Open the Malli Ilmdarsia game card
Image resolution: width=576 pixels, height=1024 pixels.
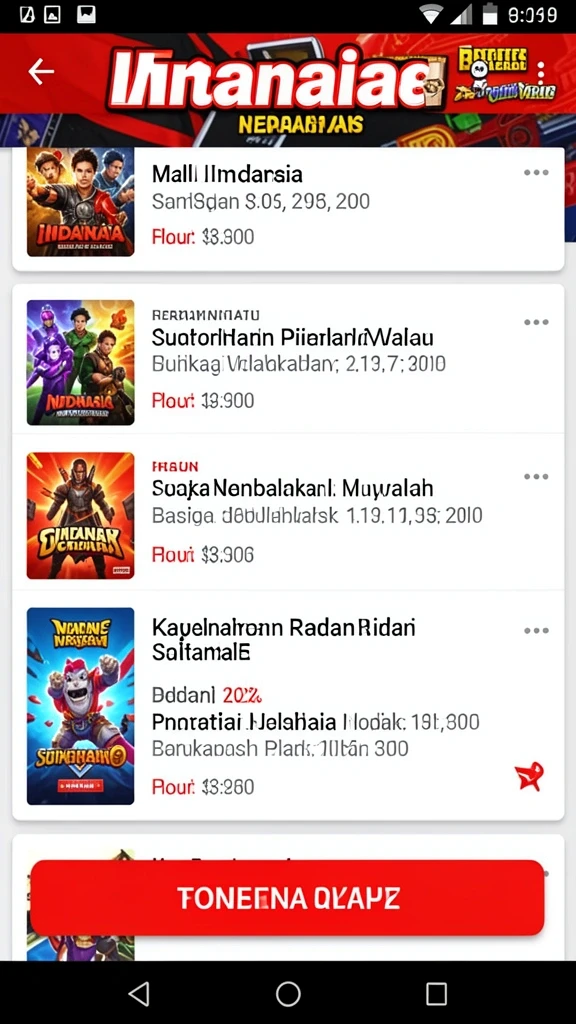pos(288,208)
